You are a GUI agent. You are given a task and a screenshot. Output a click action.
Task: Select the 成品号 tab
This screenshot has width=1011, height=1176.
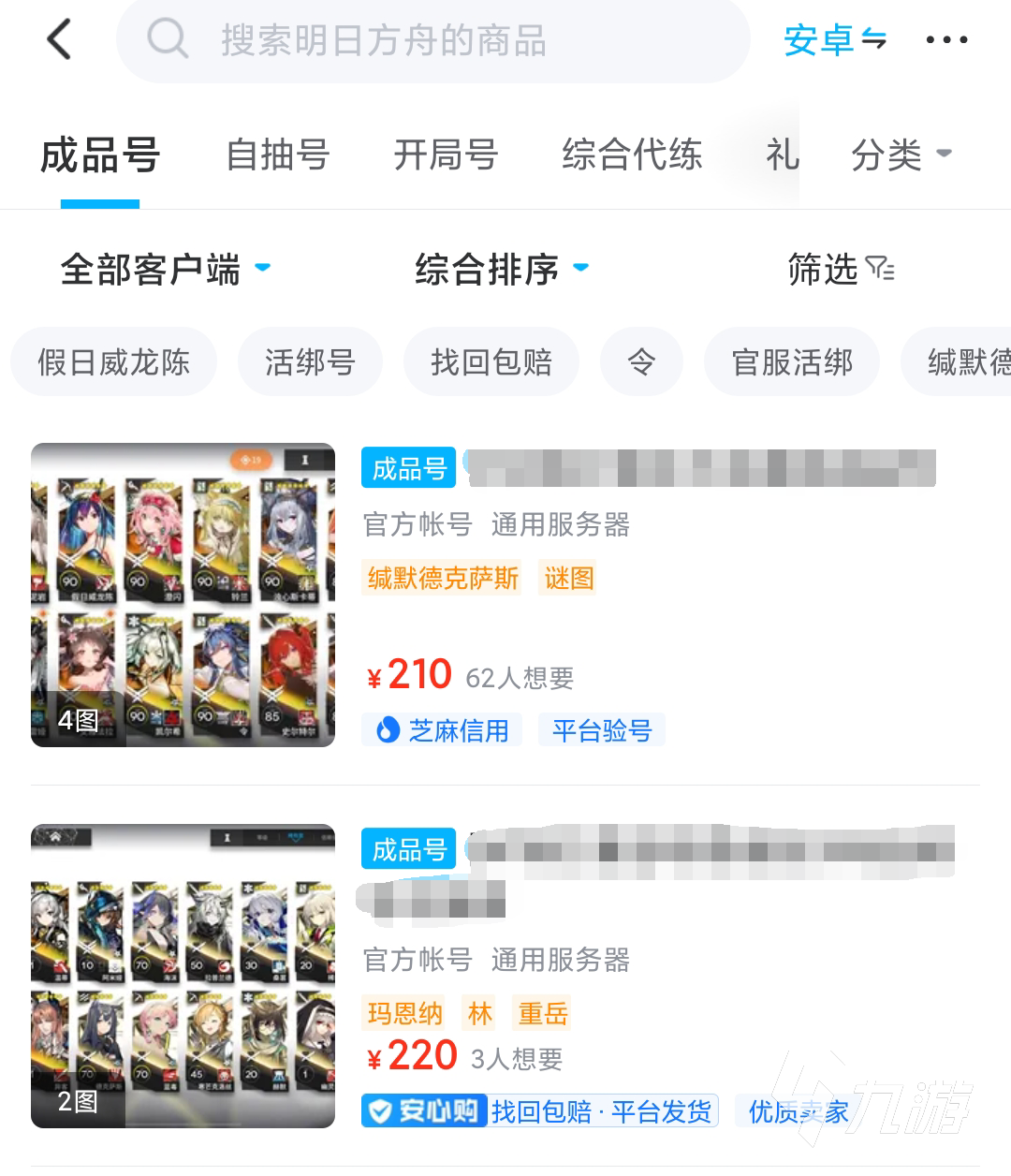[100, 155]
